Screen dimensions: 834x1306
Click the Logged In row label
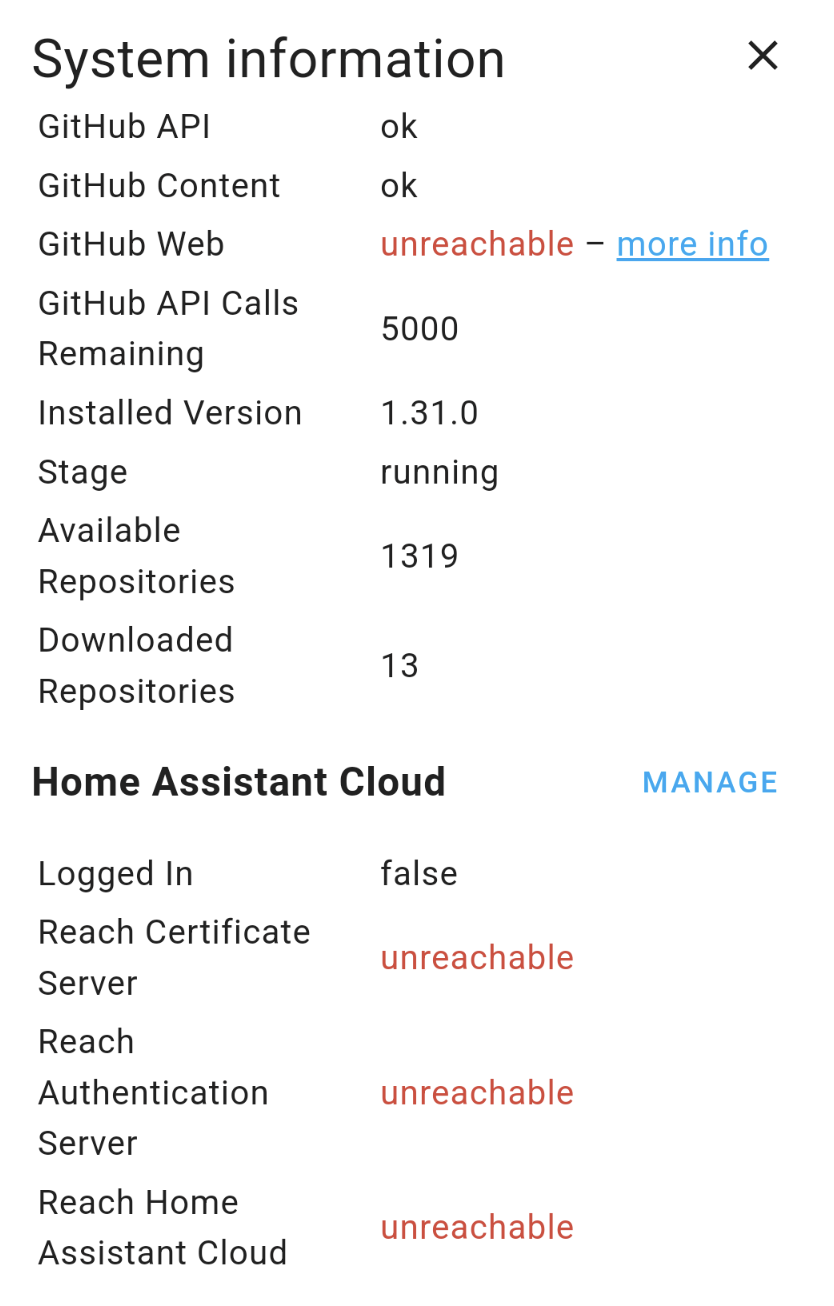click(115, 873)
